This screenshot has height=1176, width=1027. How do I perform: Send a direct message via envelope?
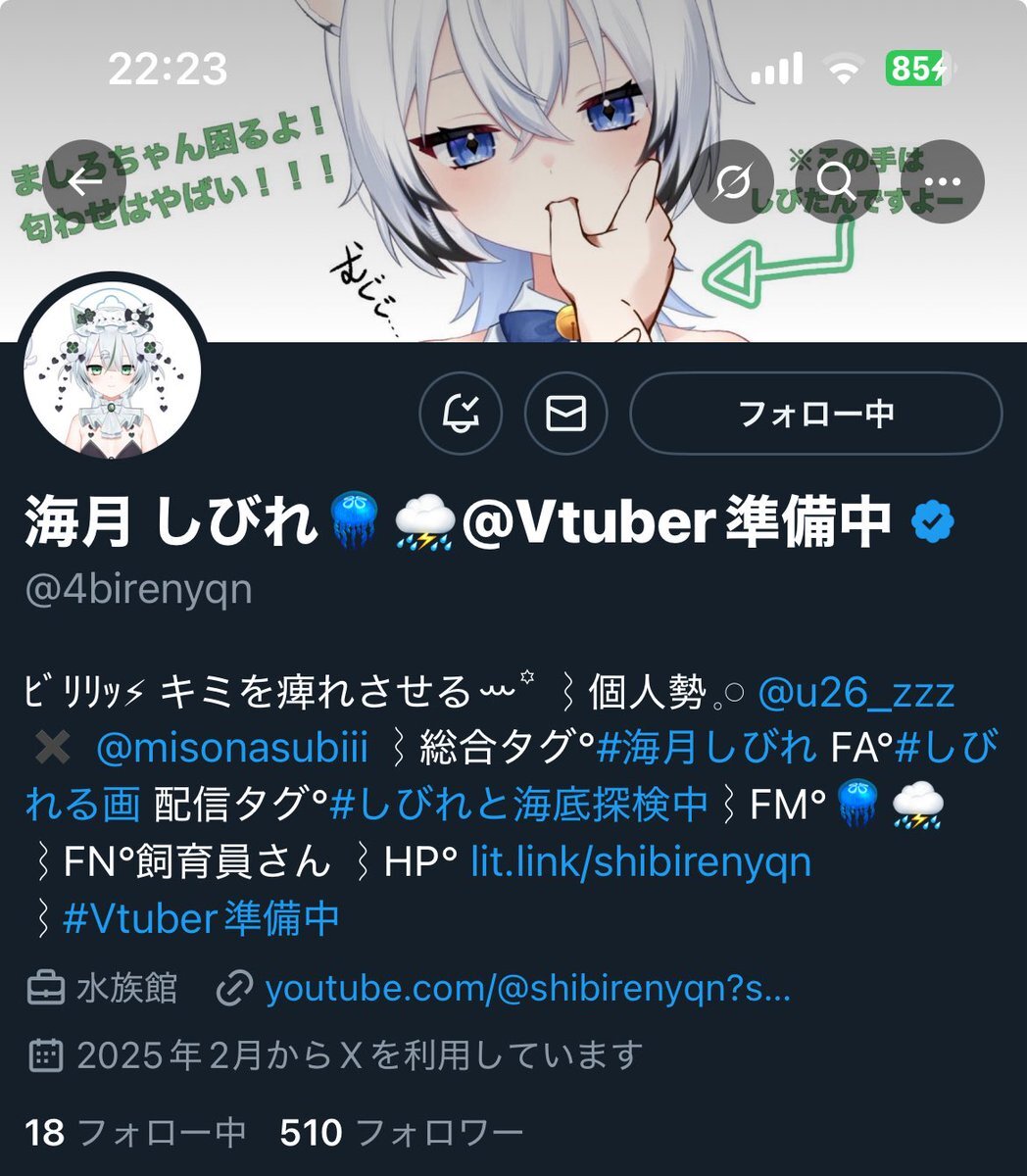[x=566, y=414]
